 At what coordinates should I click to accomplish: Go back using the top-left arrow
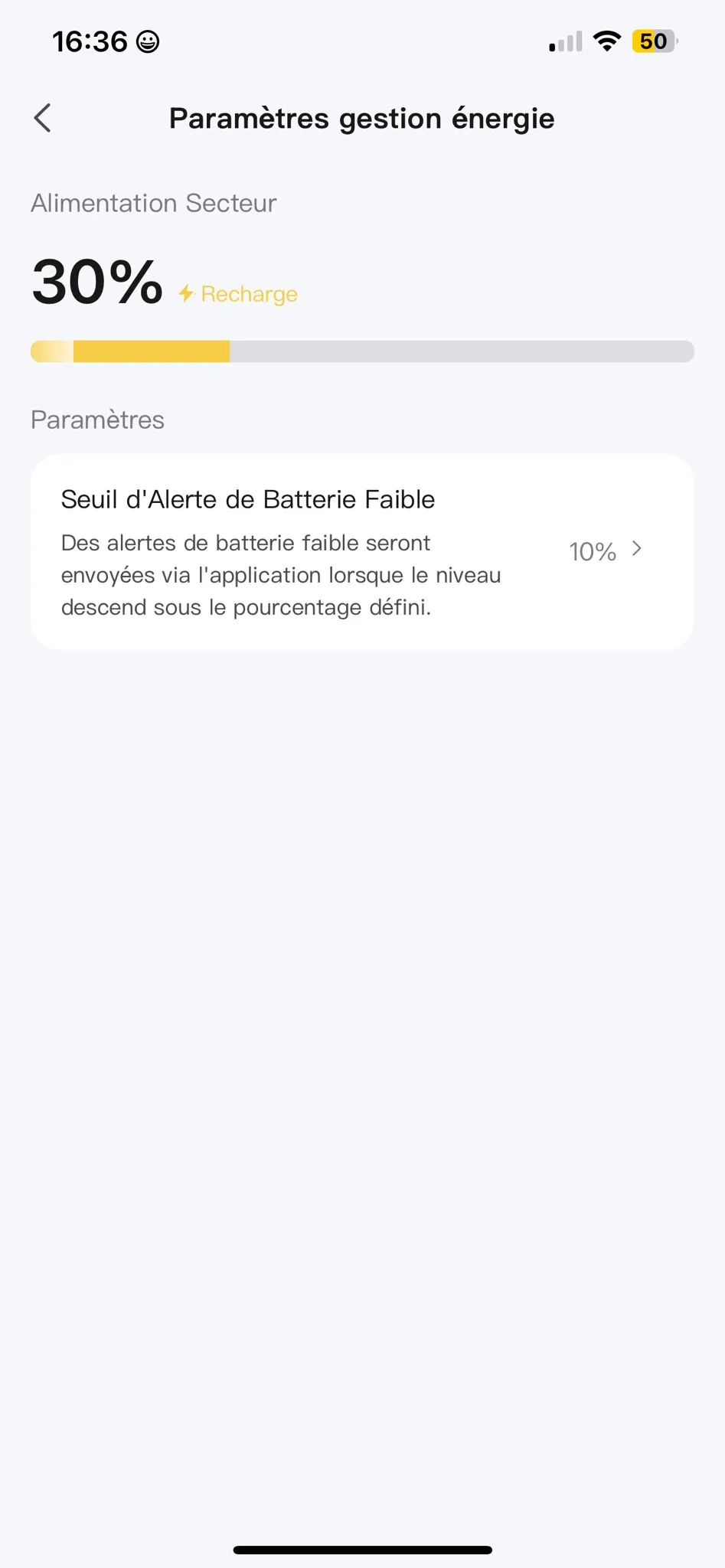pos(43,118)
